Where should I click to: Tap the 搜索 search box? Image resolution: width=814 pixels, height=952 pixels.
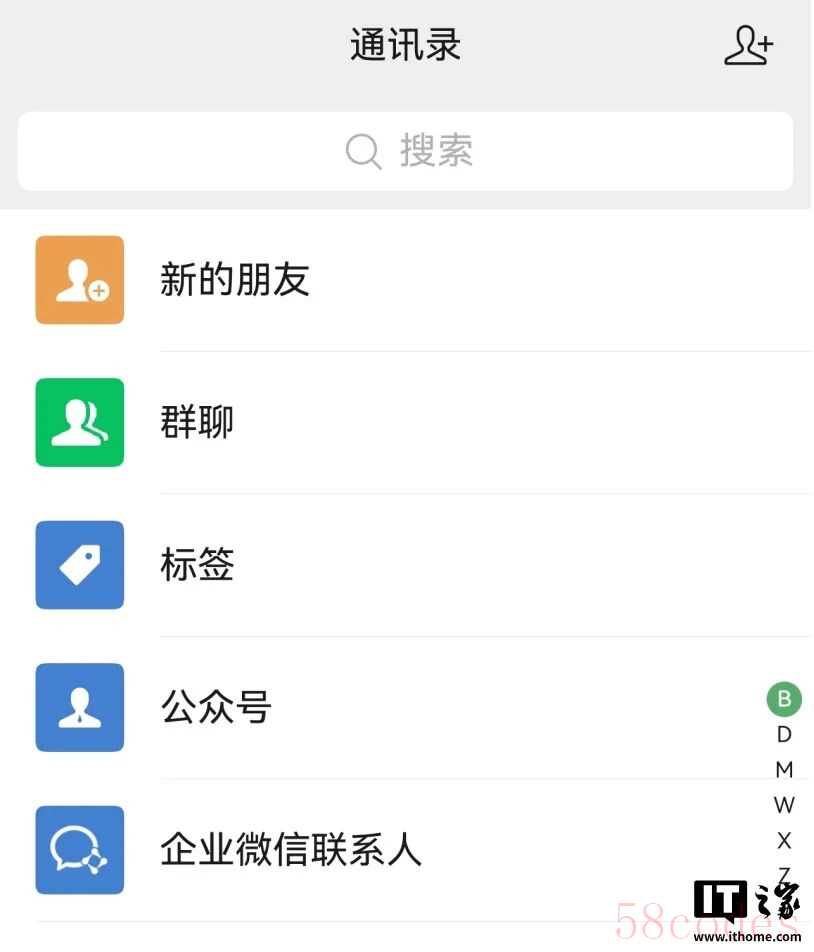coord(406,151)
